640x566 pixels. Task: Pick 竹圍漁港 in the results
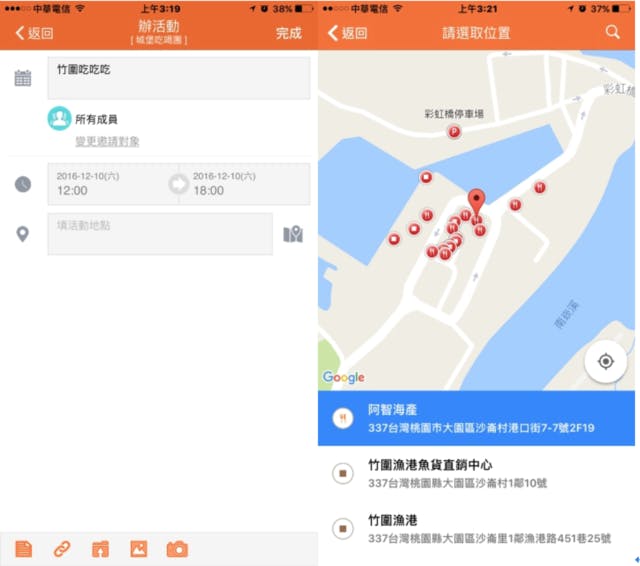(x=476, y=528)
